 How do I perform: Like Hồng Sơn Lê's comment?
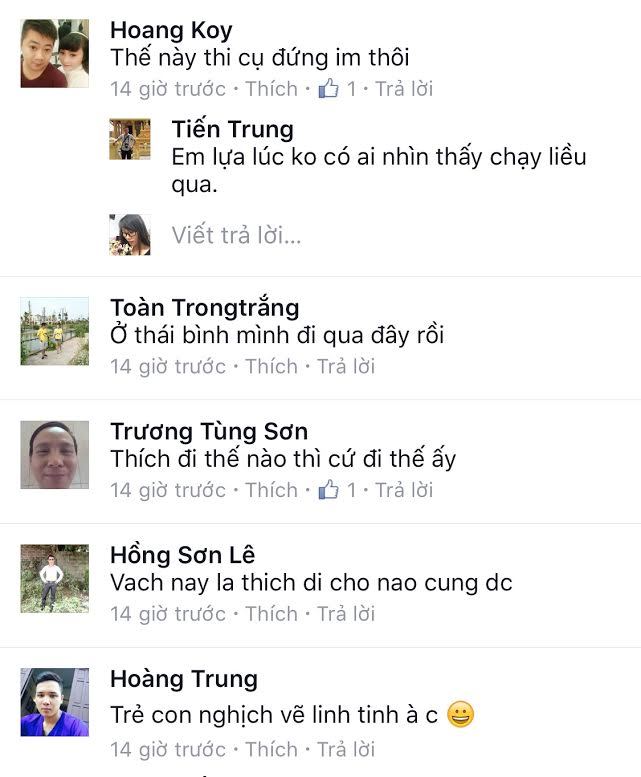coord(271,613)
